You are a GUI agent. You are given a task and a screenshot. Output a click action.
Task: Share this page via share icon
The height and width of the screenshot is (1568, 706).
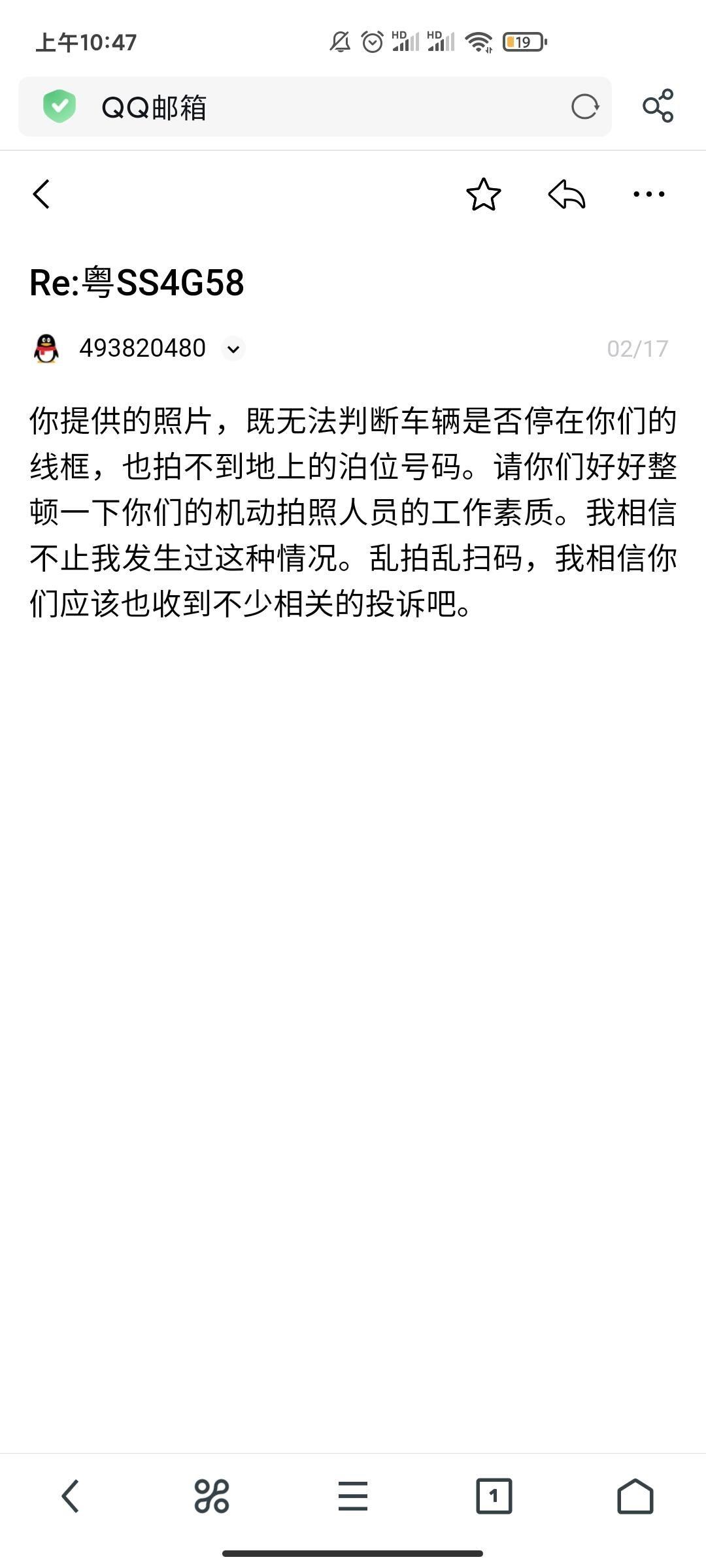pyautogui.click(x=658, y=106)
